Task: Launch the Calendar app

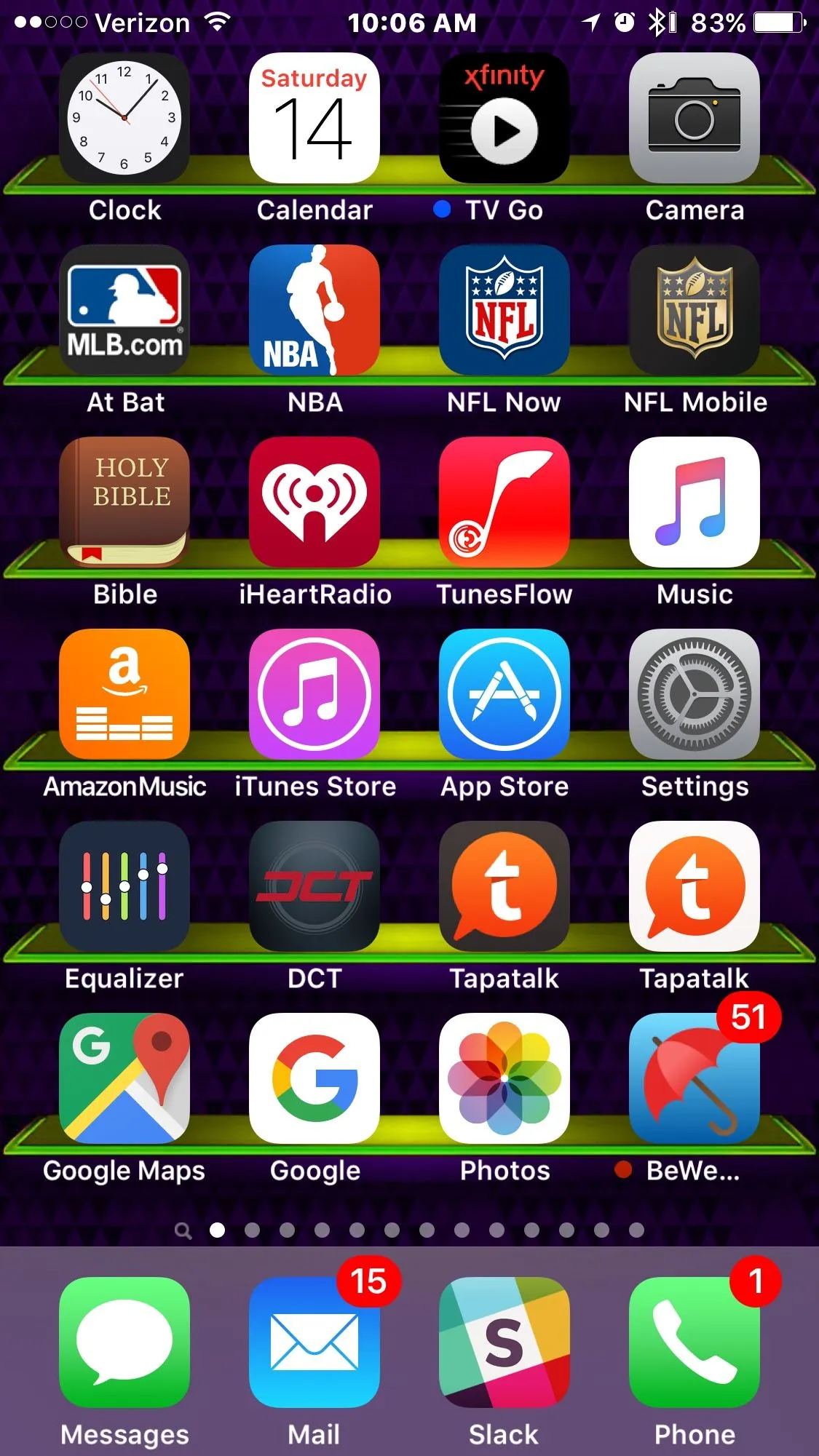Action: (x=314, y=118)
